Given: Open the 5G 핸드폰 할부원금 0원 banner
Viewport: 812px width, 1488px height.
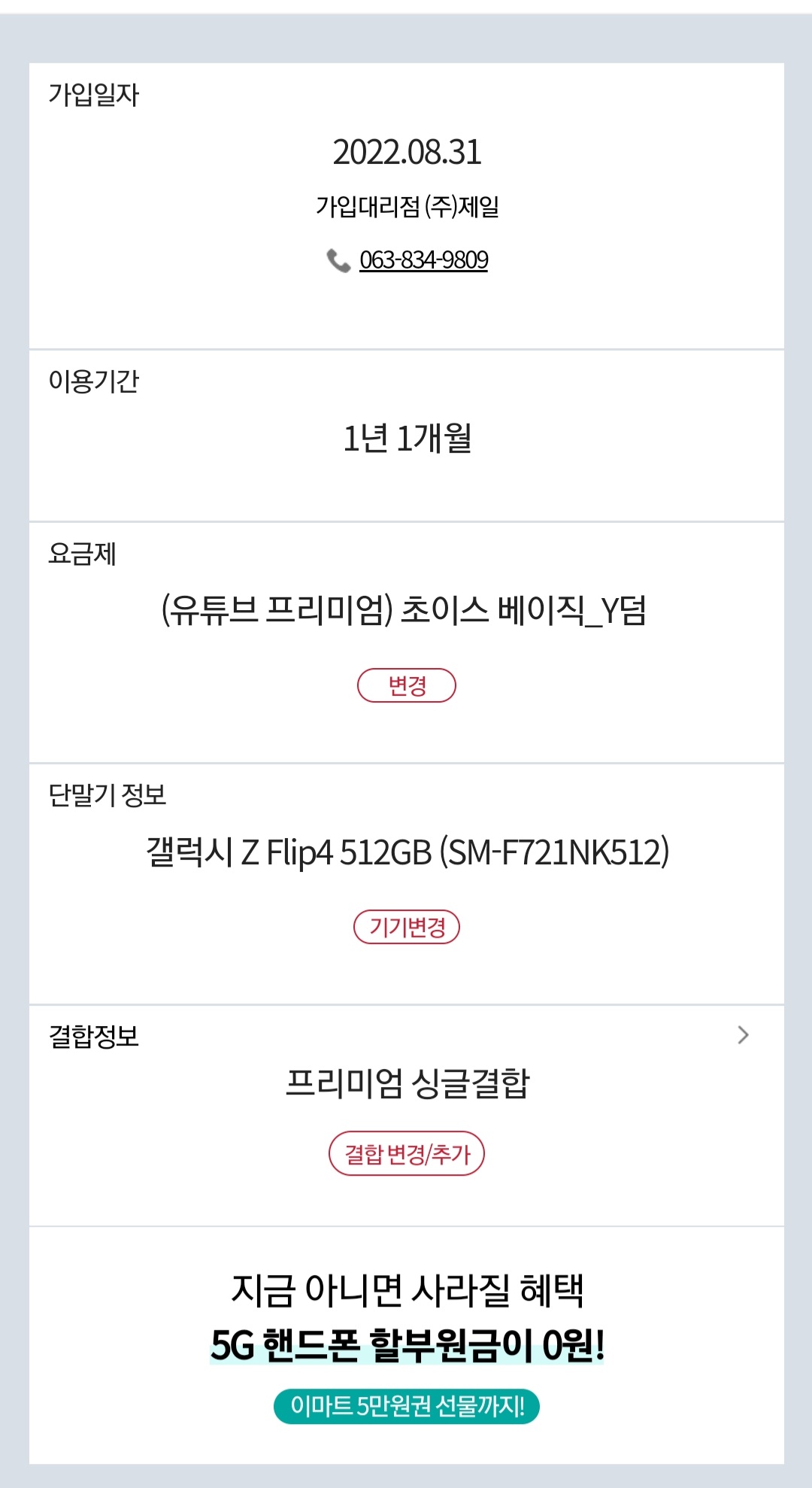Looking at the screenshot, I should click(406, 1346).
